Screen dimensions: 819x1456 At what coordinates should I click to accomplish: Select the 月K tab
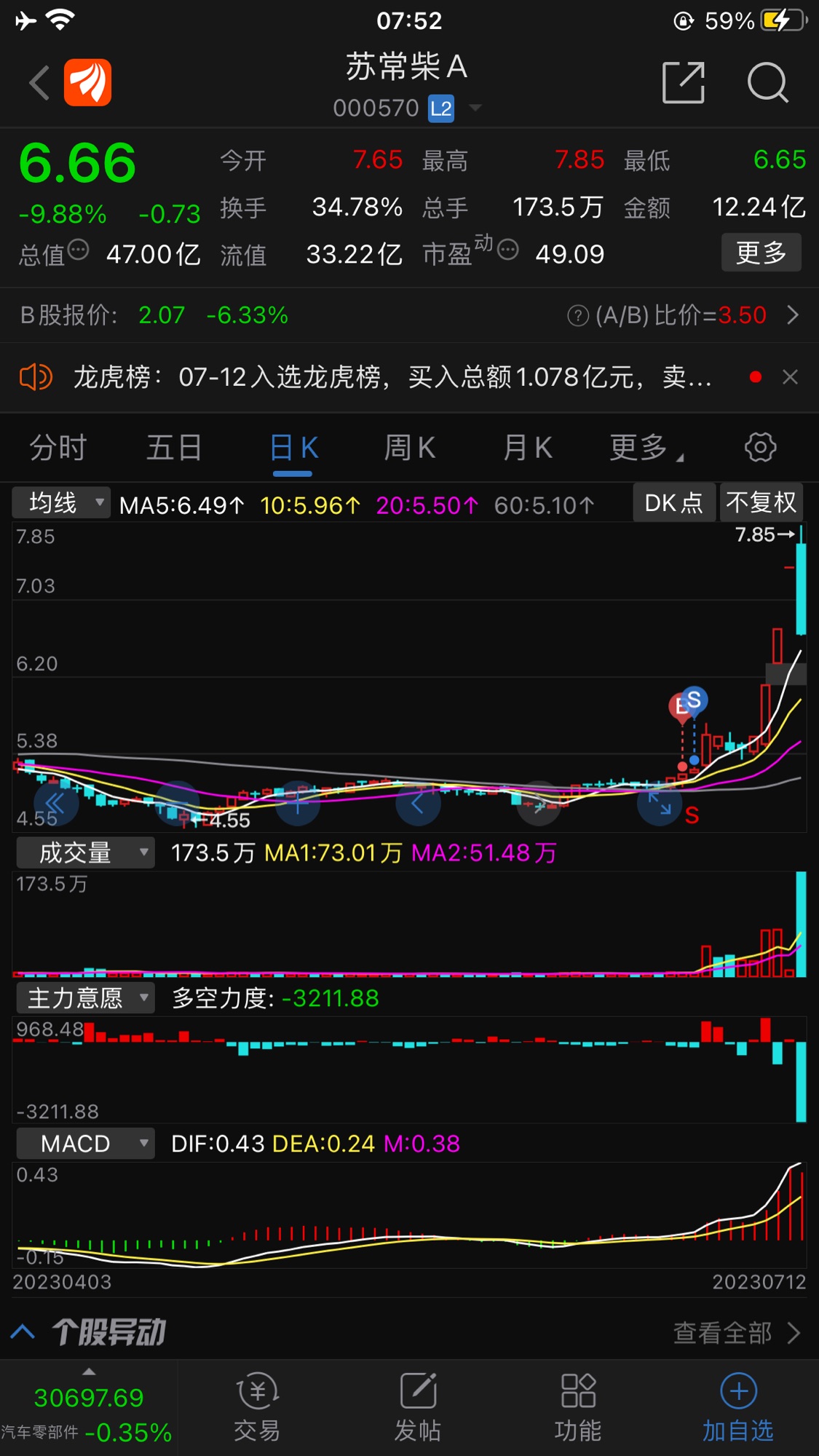[x=528, y=447]
